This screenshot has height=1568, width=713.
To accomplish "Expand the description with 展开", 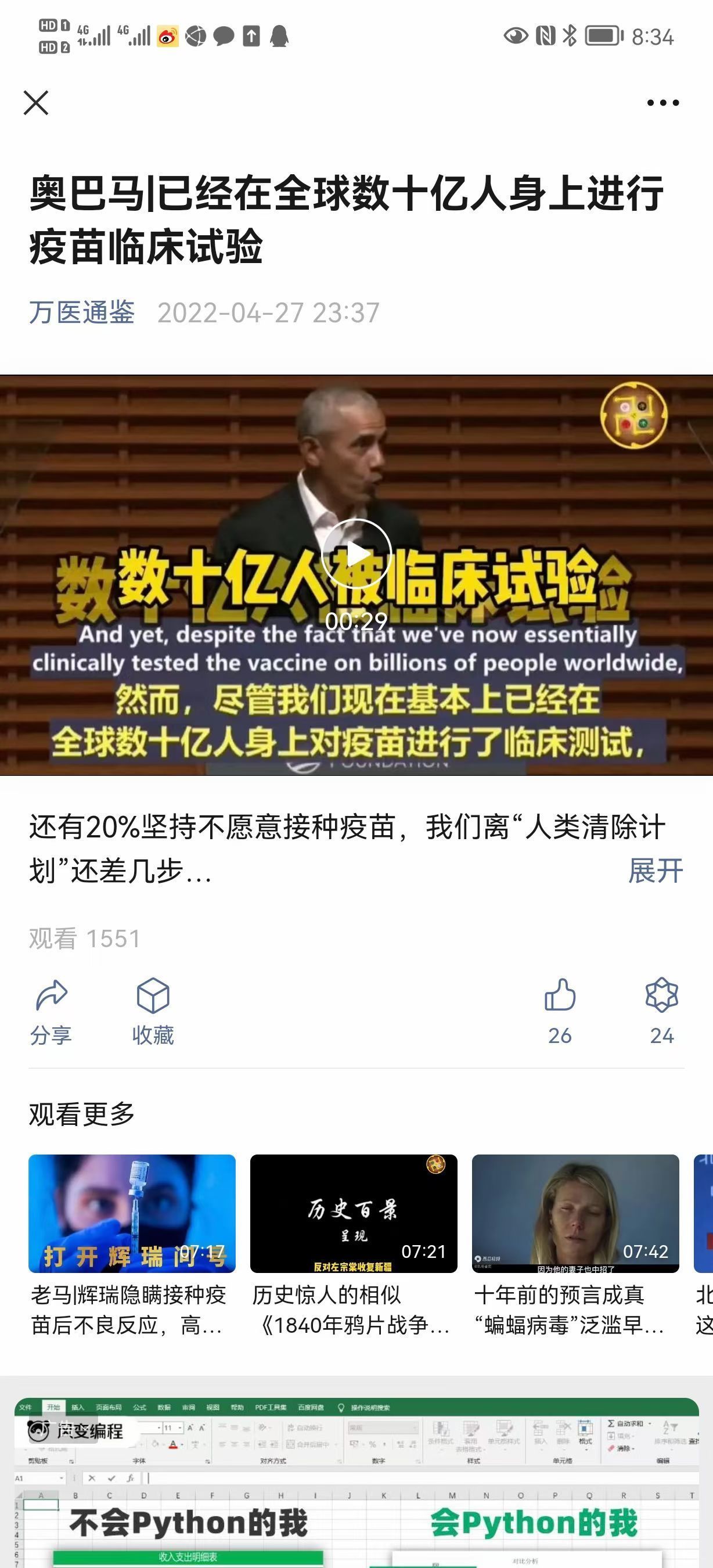I will (655, 871).
